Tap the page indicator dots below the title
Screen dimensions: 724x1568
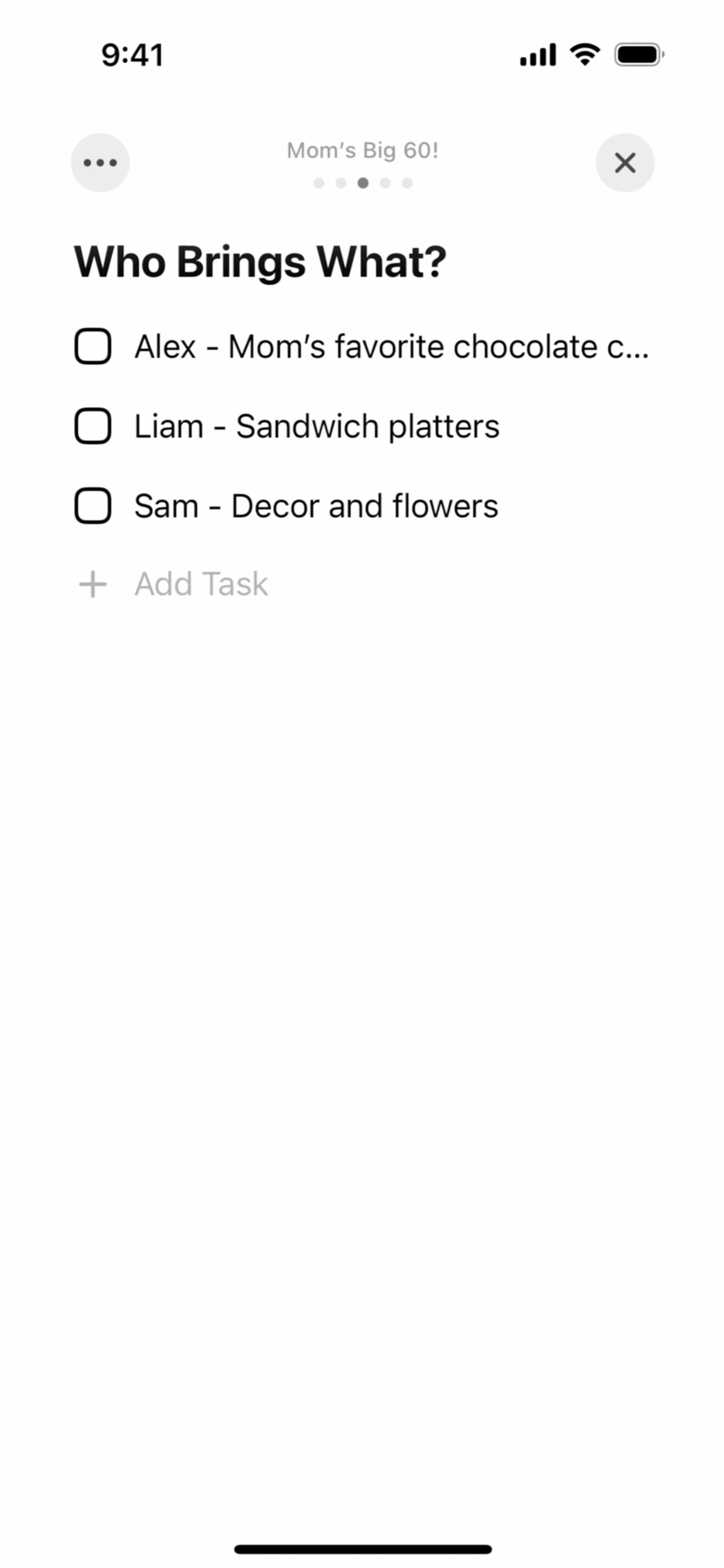pyautogui.click(x=363, y=182)
